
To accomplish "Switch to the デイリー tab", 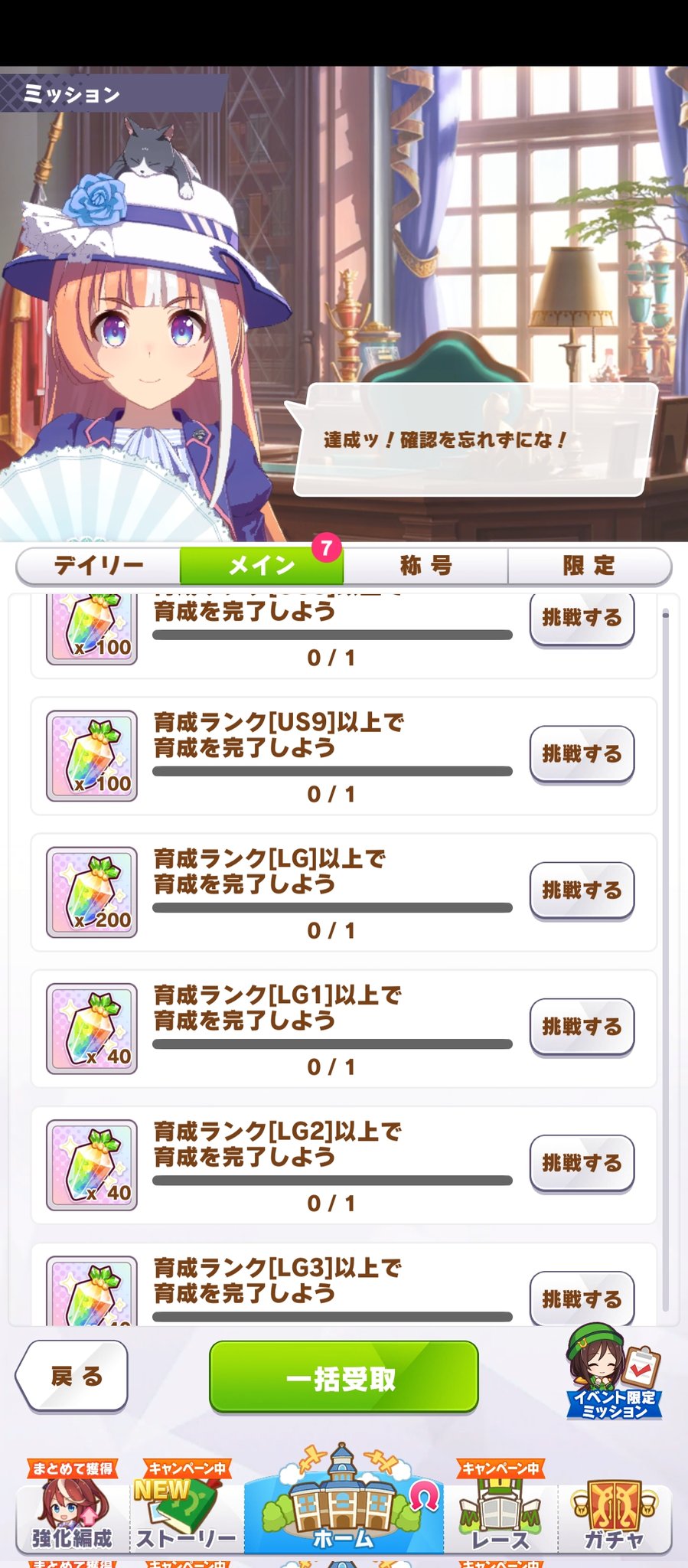I will (99, 566).
